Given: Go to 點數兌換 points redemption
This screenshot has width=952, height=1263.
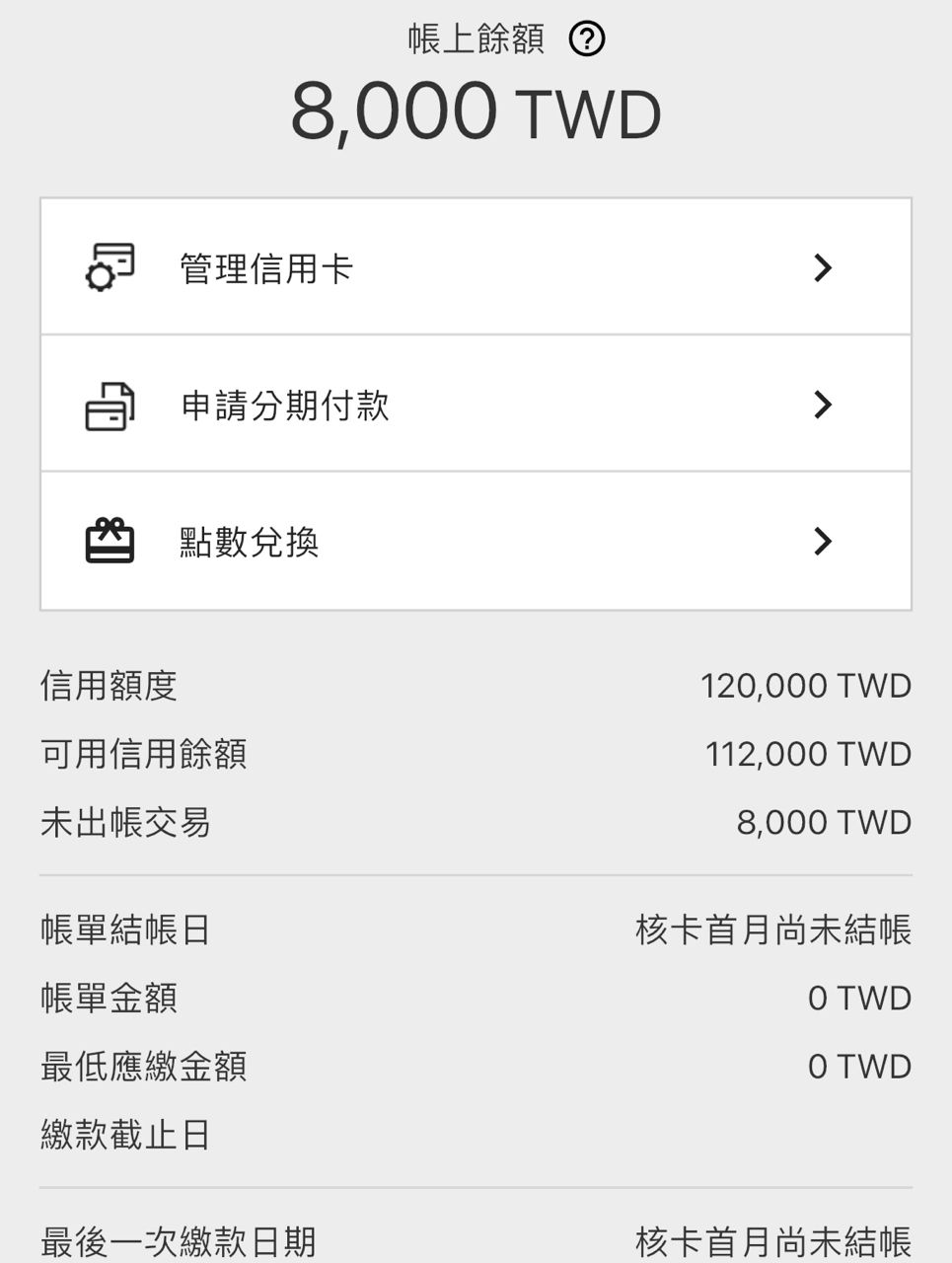Looking at the screenshot, I should coord(475,541).
